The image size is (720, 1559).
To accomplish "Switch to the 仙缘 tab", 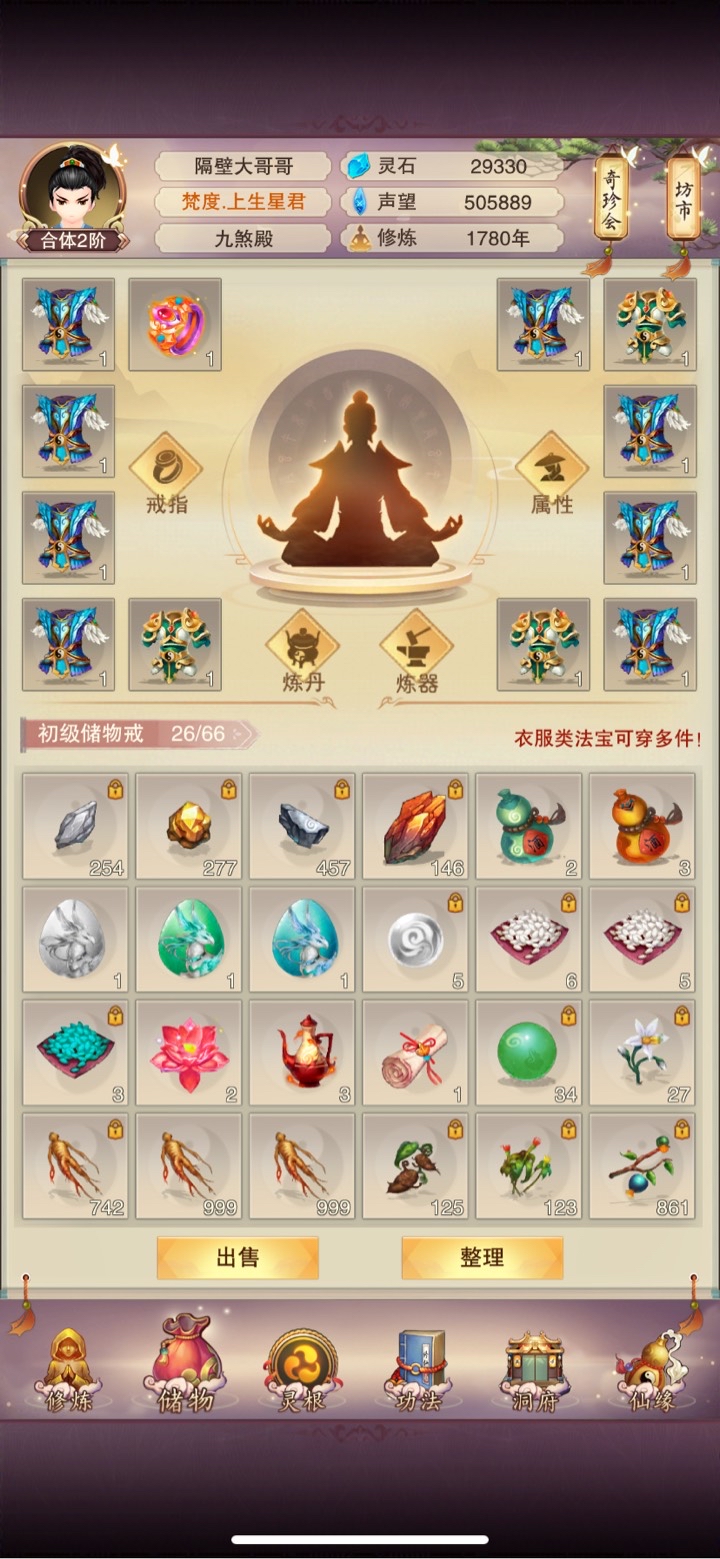I will pos(651,1370).
